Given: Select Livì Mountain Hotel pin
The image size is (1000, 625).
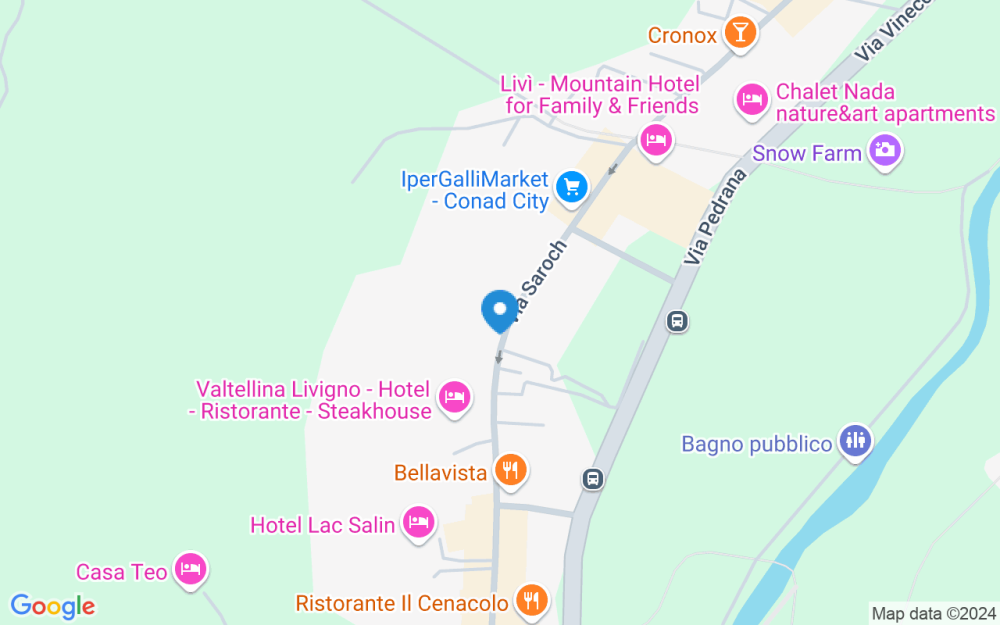Looking at the screenshot, I should point(656,140).
